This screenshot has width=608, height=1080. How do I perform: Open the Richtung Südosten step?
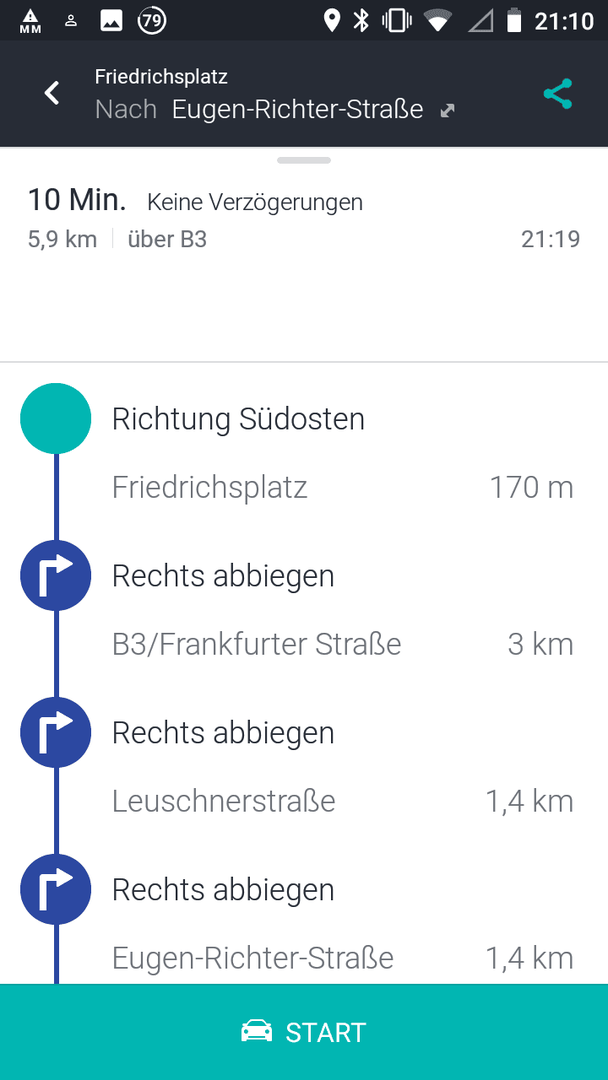304,453
